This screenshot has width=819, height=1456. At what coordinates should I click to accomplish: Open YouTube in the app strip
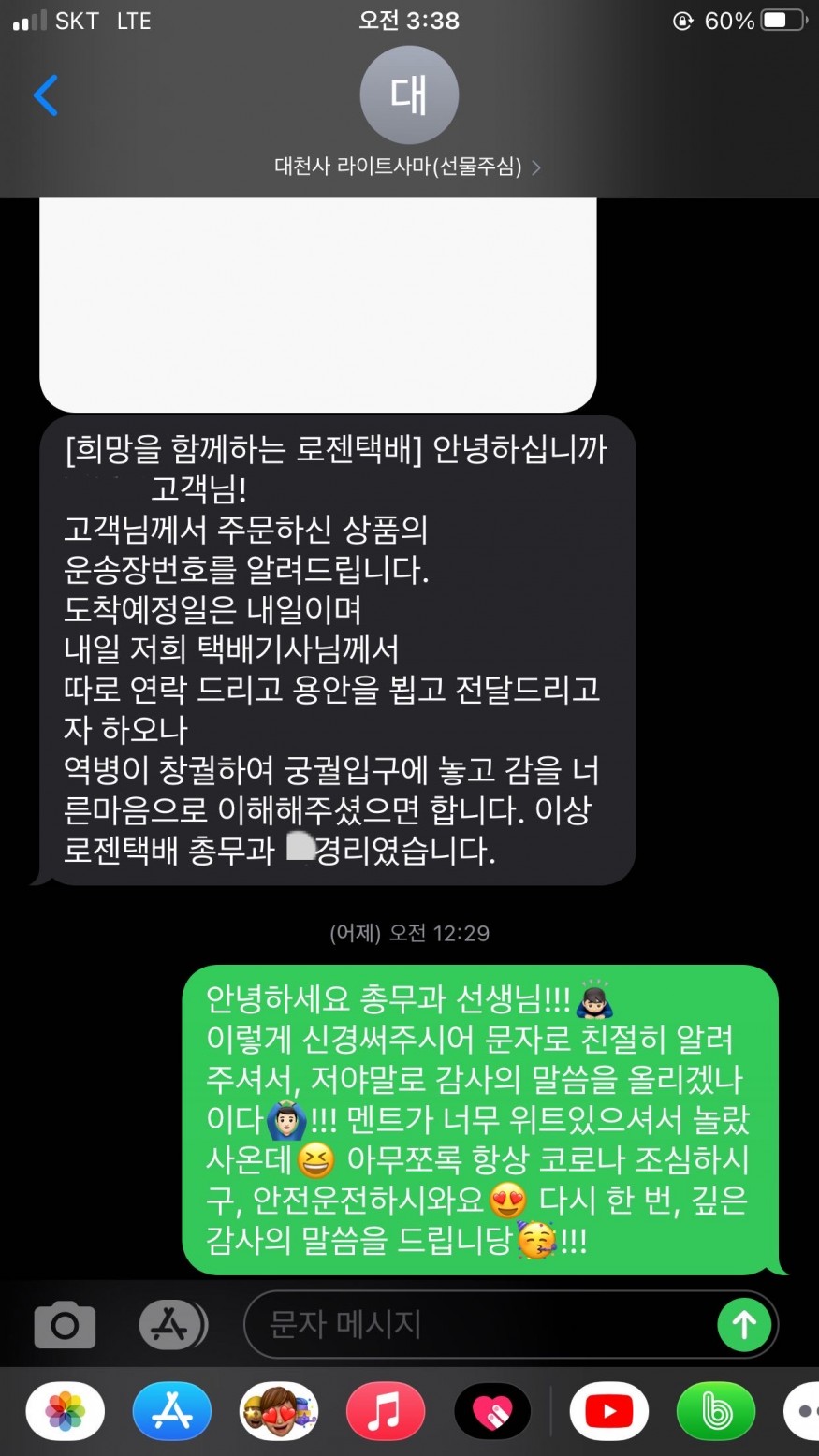609,1411
